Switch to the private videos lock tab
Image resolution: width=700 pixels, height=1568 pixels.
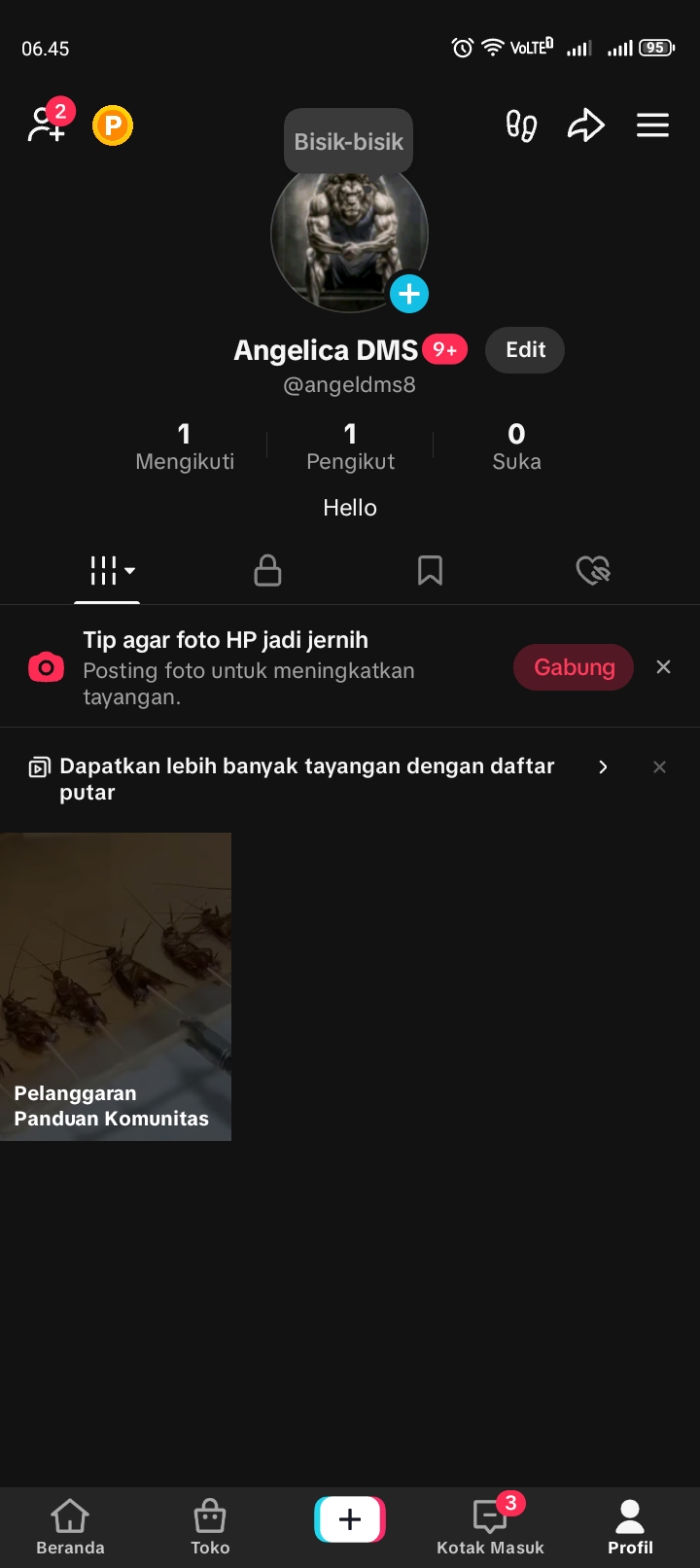point(267,570)
